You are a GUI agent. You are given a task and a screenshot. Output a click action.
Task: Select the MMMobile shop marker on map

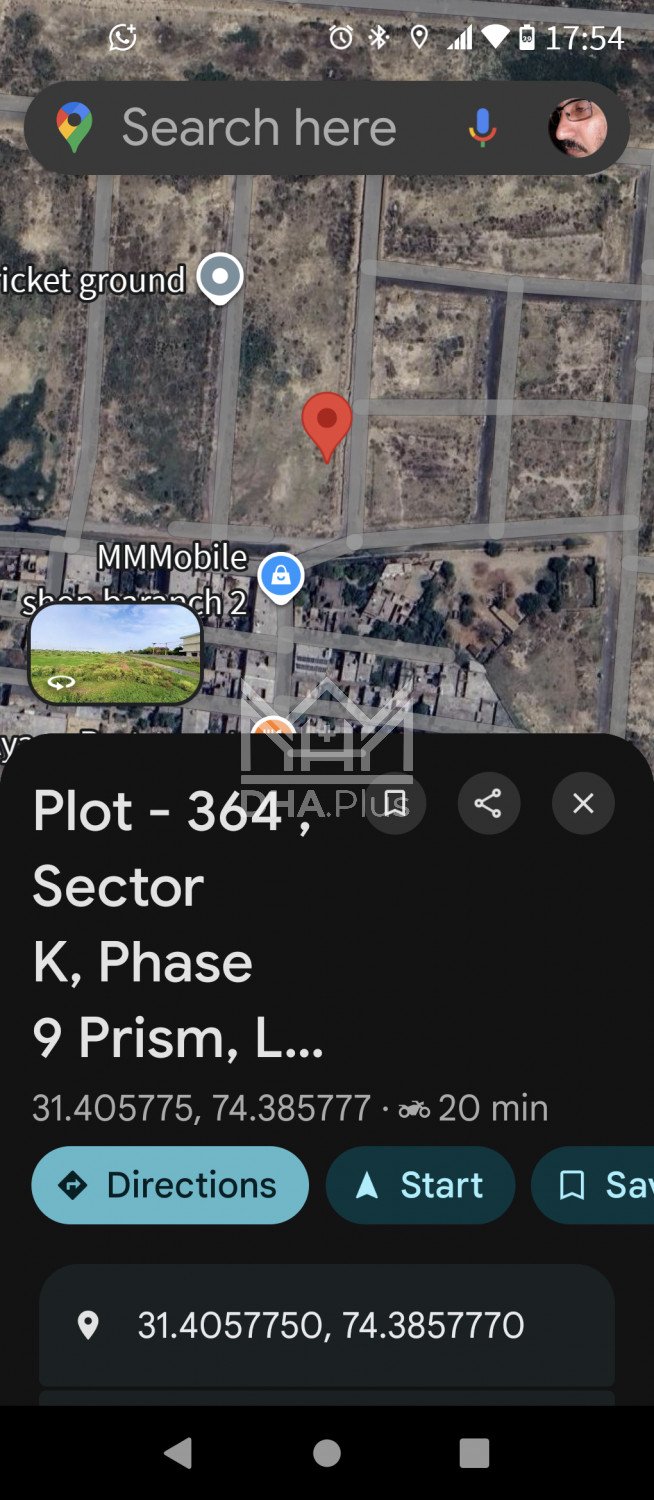coord(281,577)
